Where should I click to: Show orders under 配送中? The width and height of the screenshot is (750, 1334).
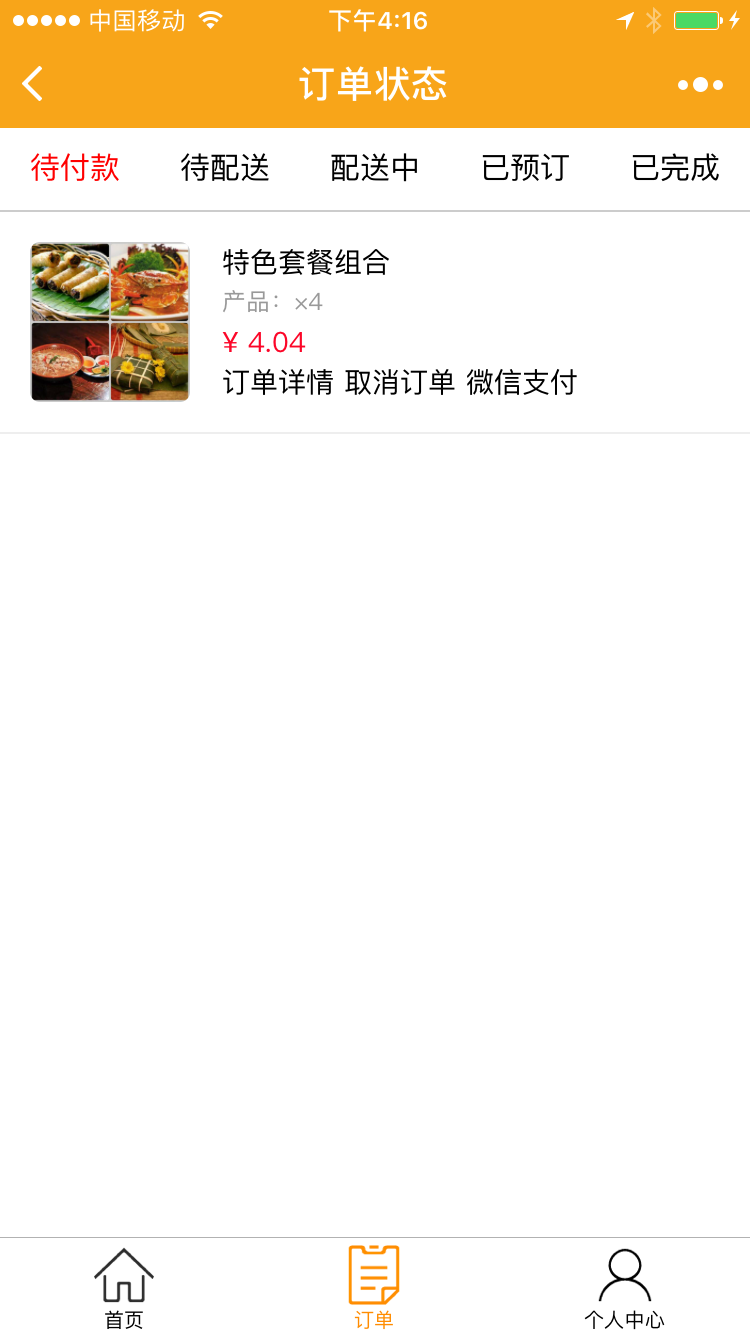[x=375, y=168]
